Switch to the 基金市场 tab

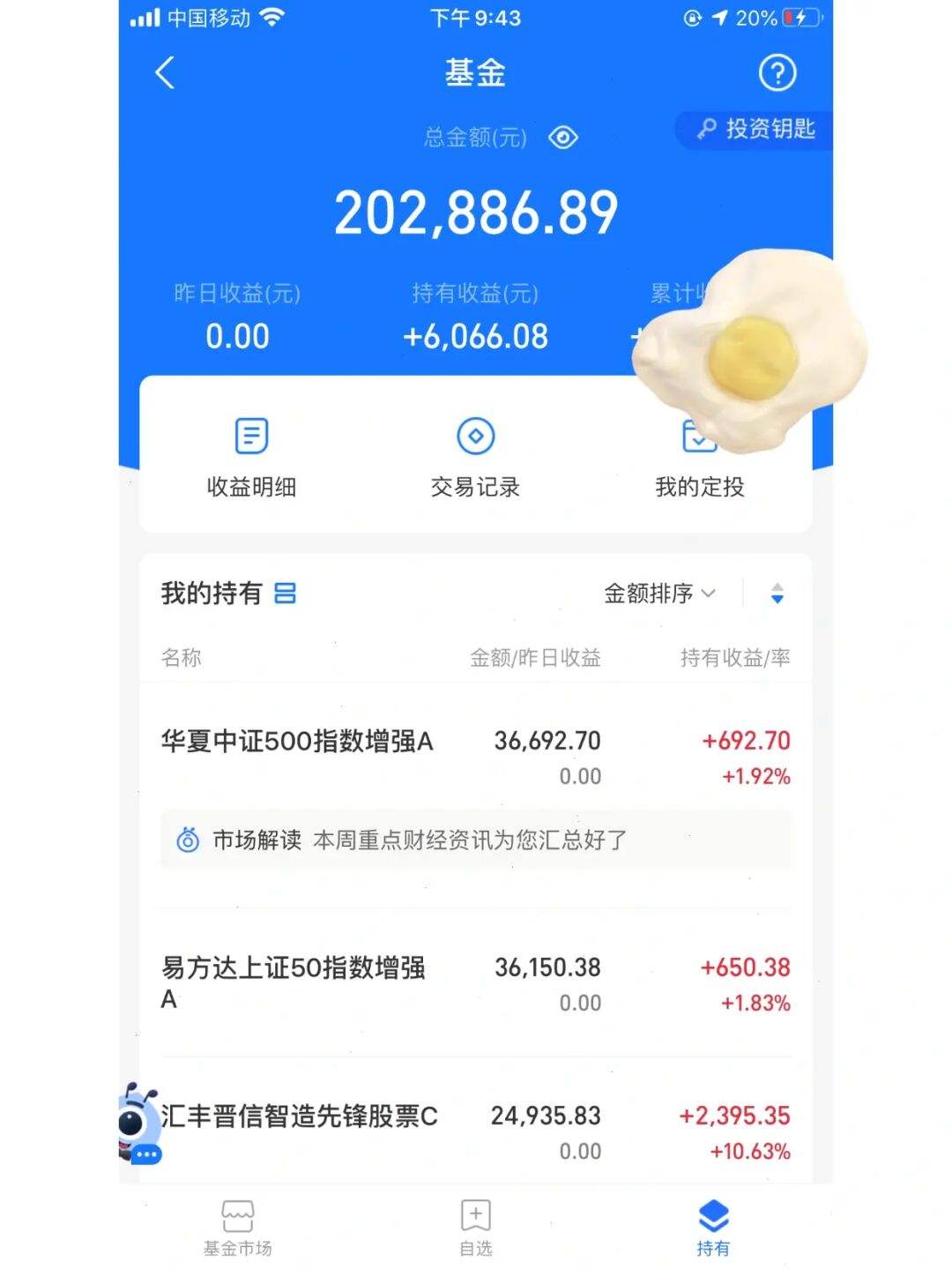(x=237, y=1227)
